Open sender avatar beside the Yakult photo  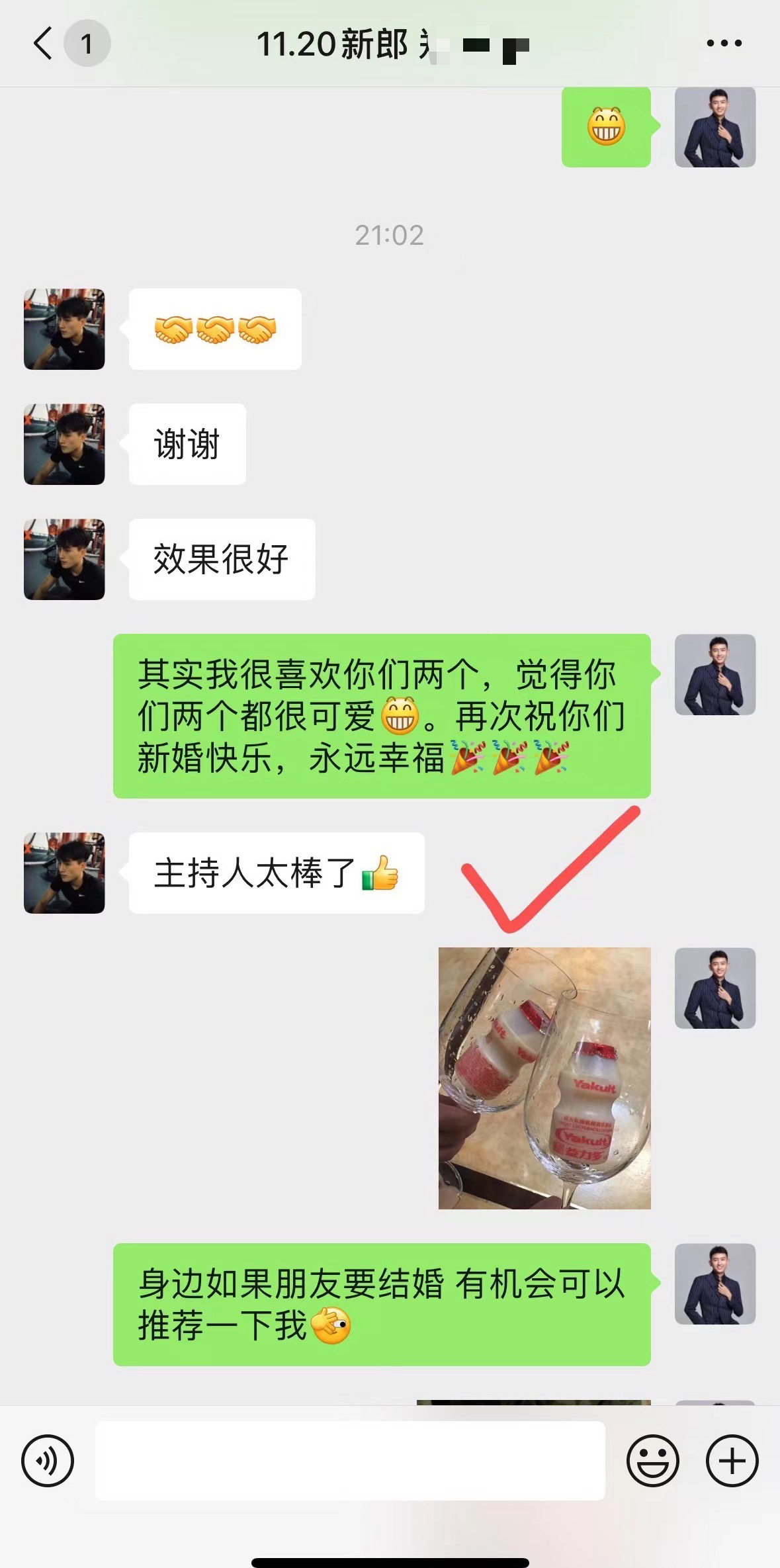715,988
